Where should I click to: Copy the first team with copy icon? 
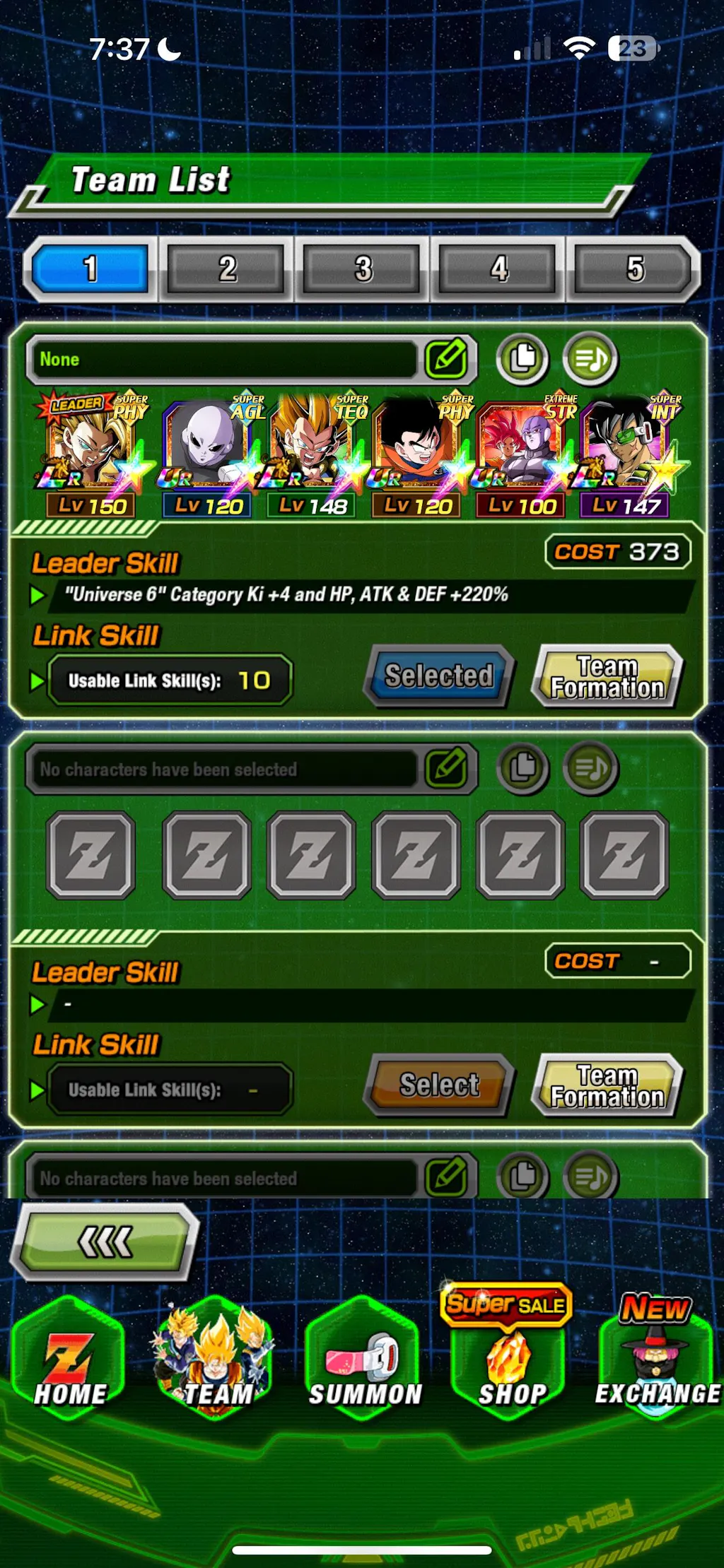point(522,359)
